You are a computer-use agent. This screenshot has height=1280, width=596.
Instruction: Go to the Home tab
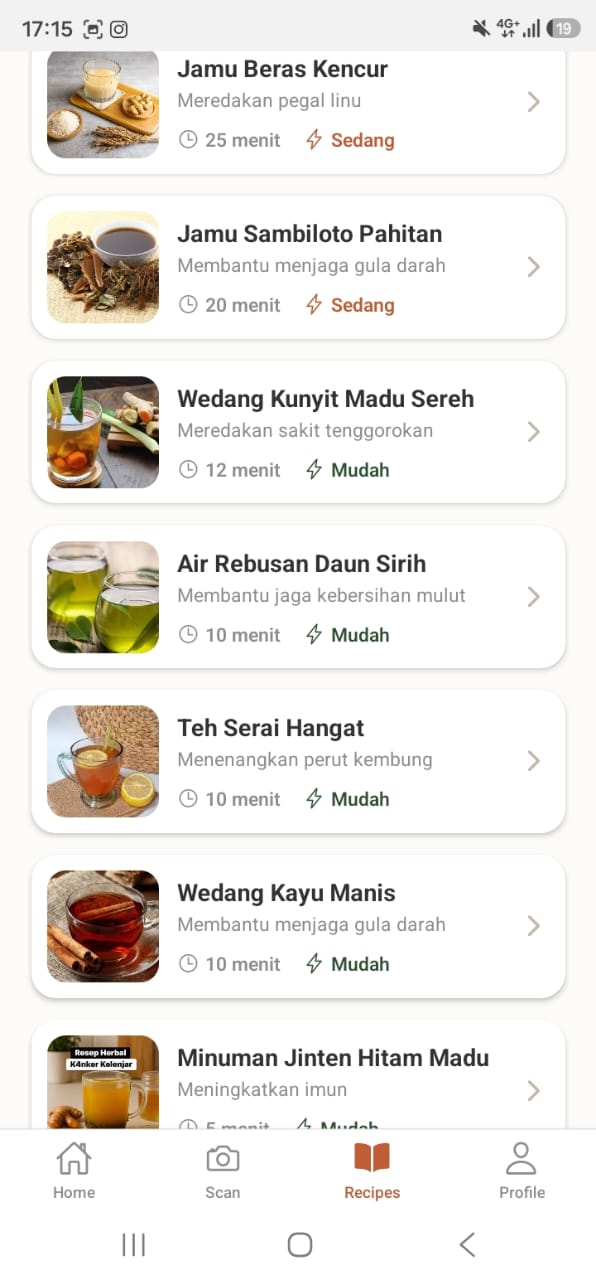(x=74, y=1171)
